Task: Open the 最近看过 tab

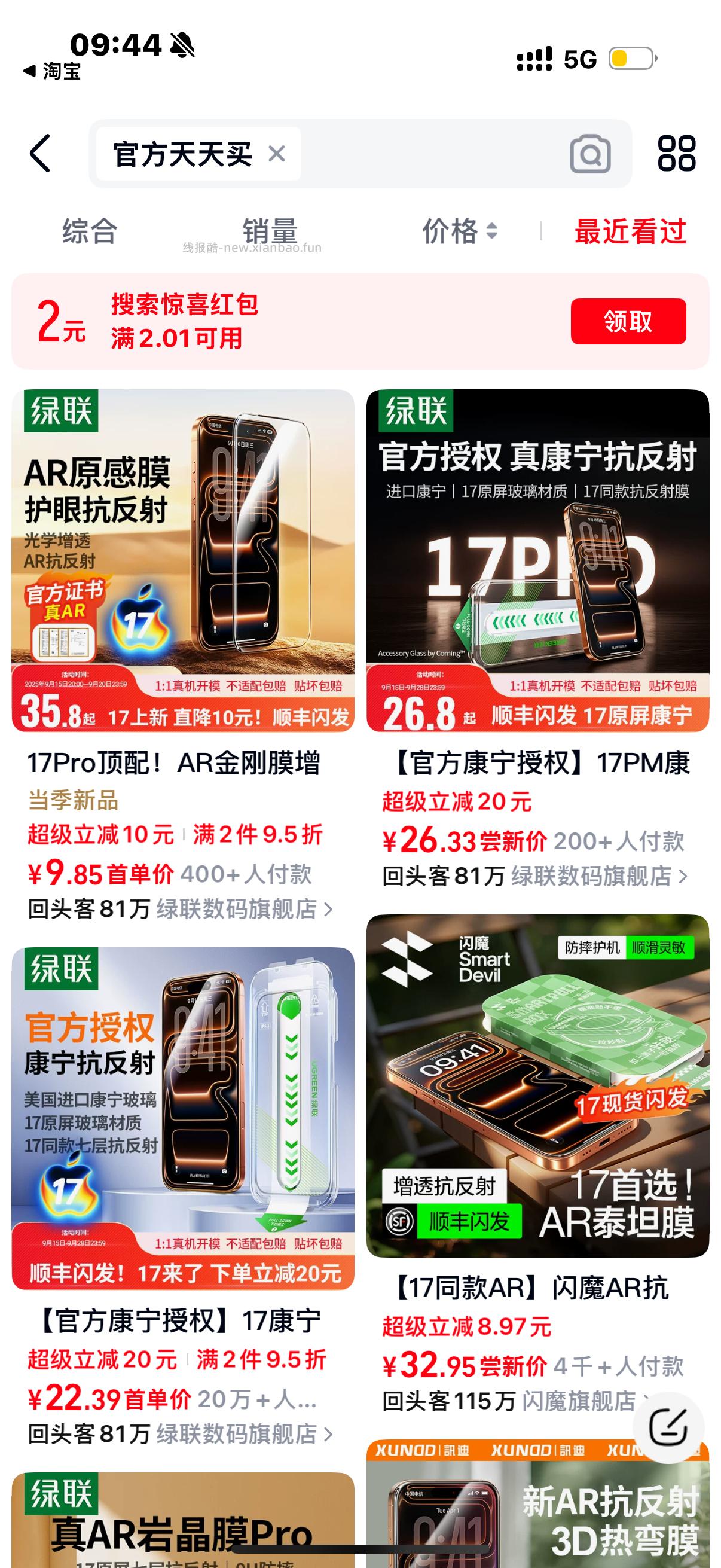Action: click(x=631, y=231)
